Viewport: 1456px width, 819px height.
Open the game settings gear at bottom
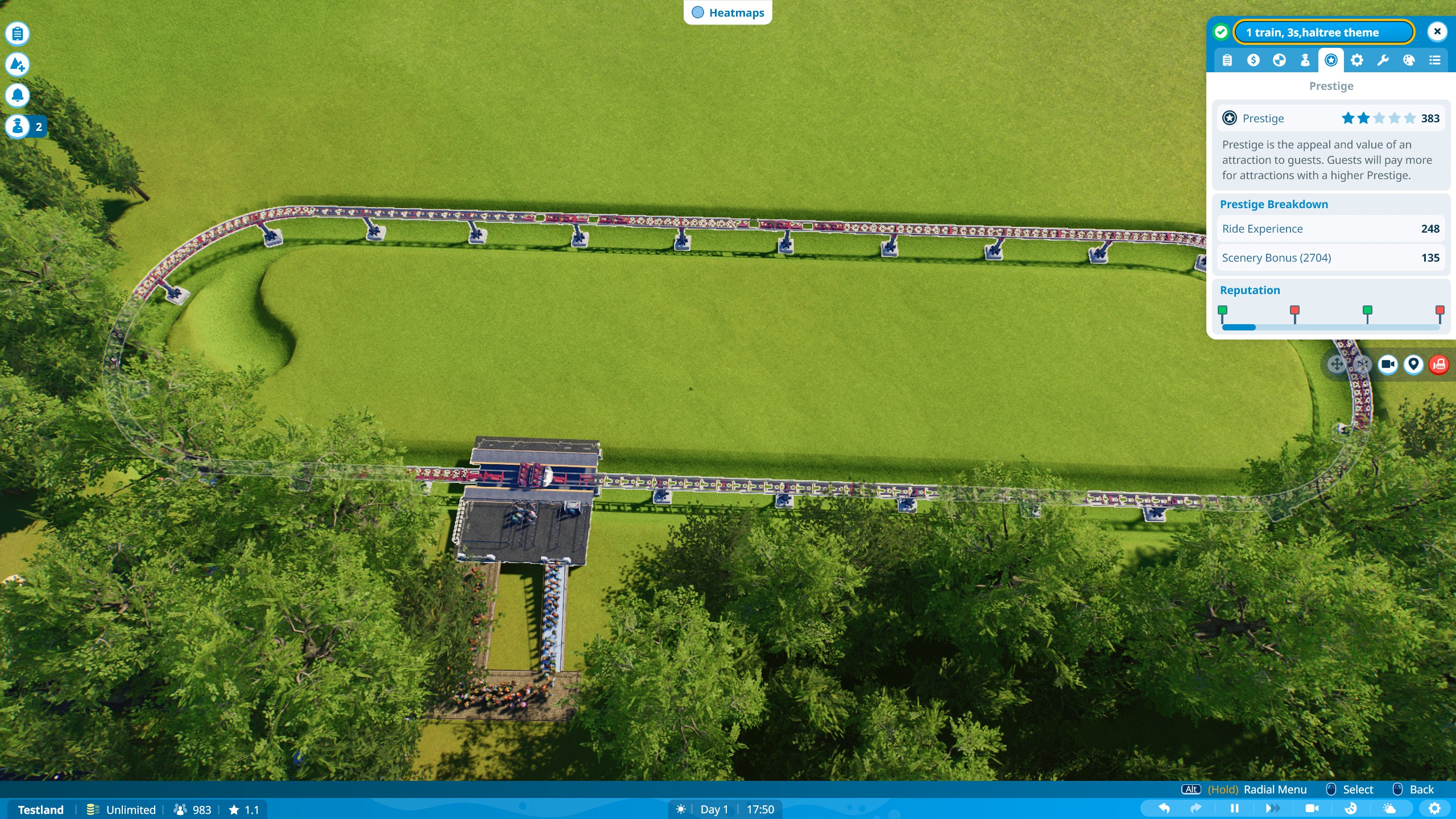tap(1434, 808)
